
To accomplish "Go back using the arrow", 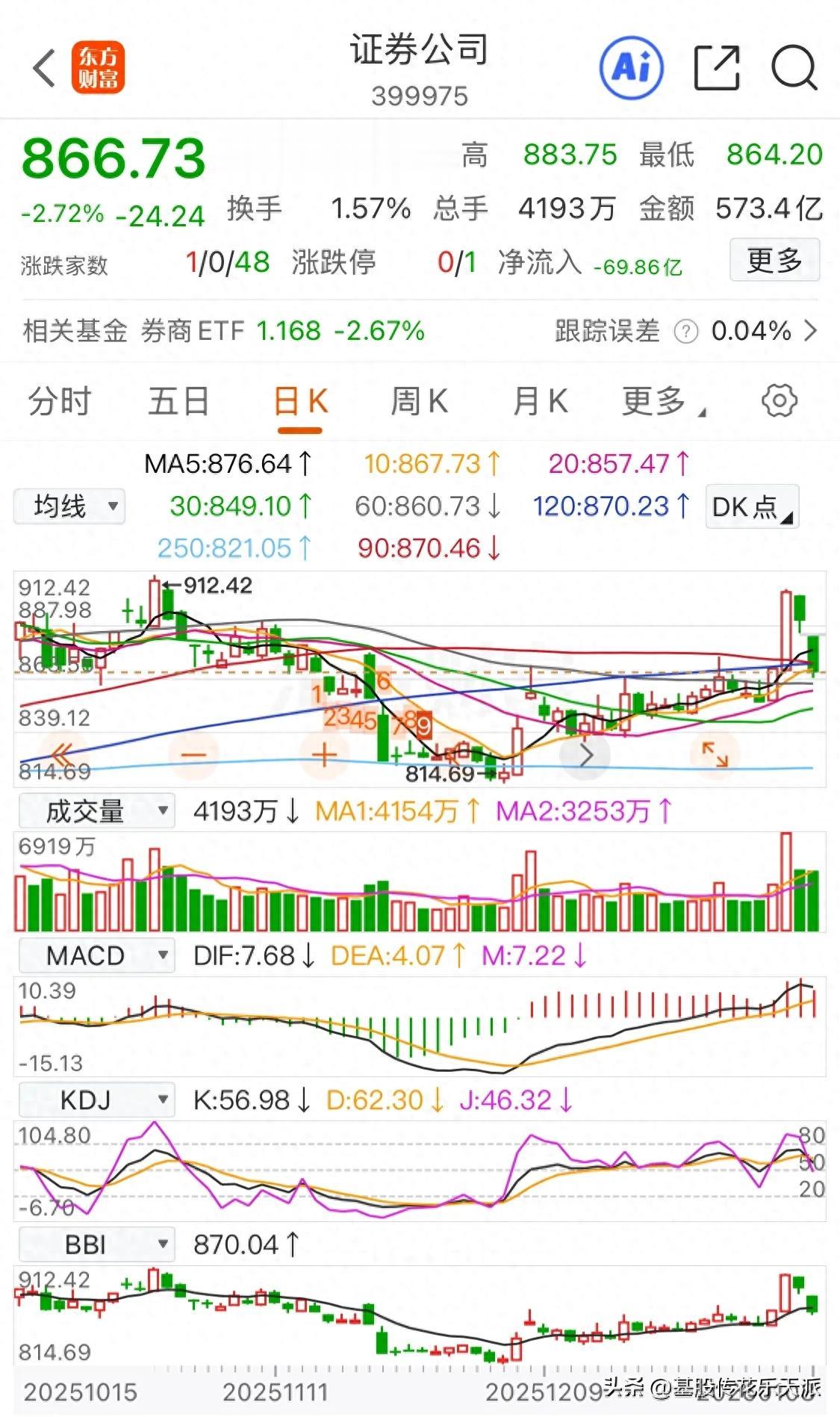I will click(x=45, y=69).
